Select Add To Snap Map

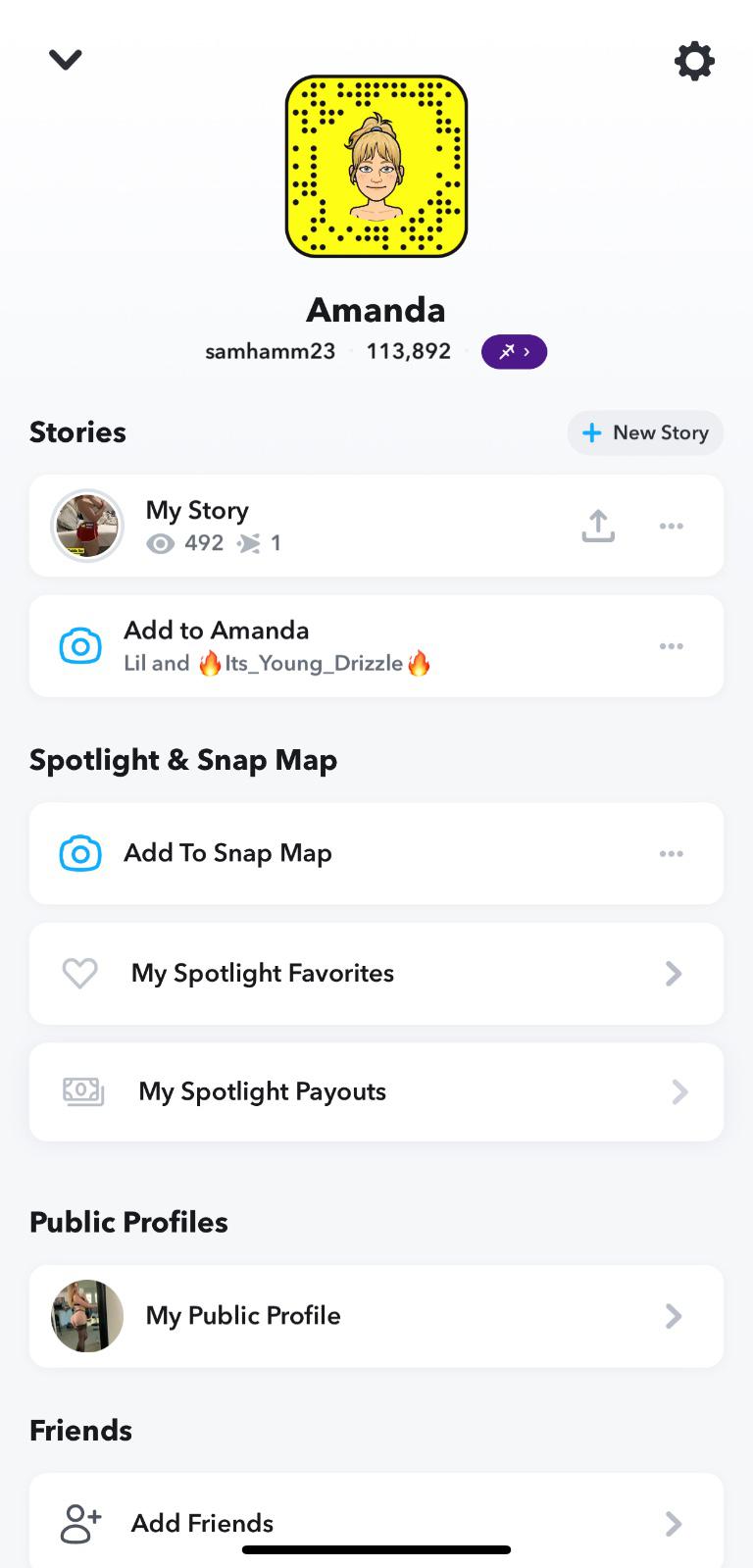click(227, 853)
